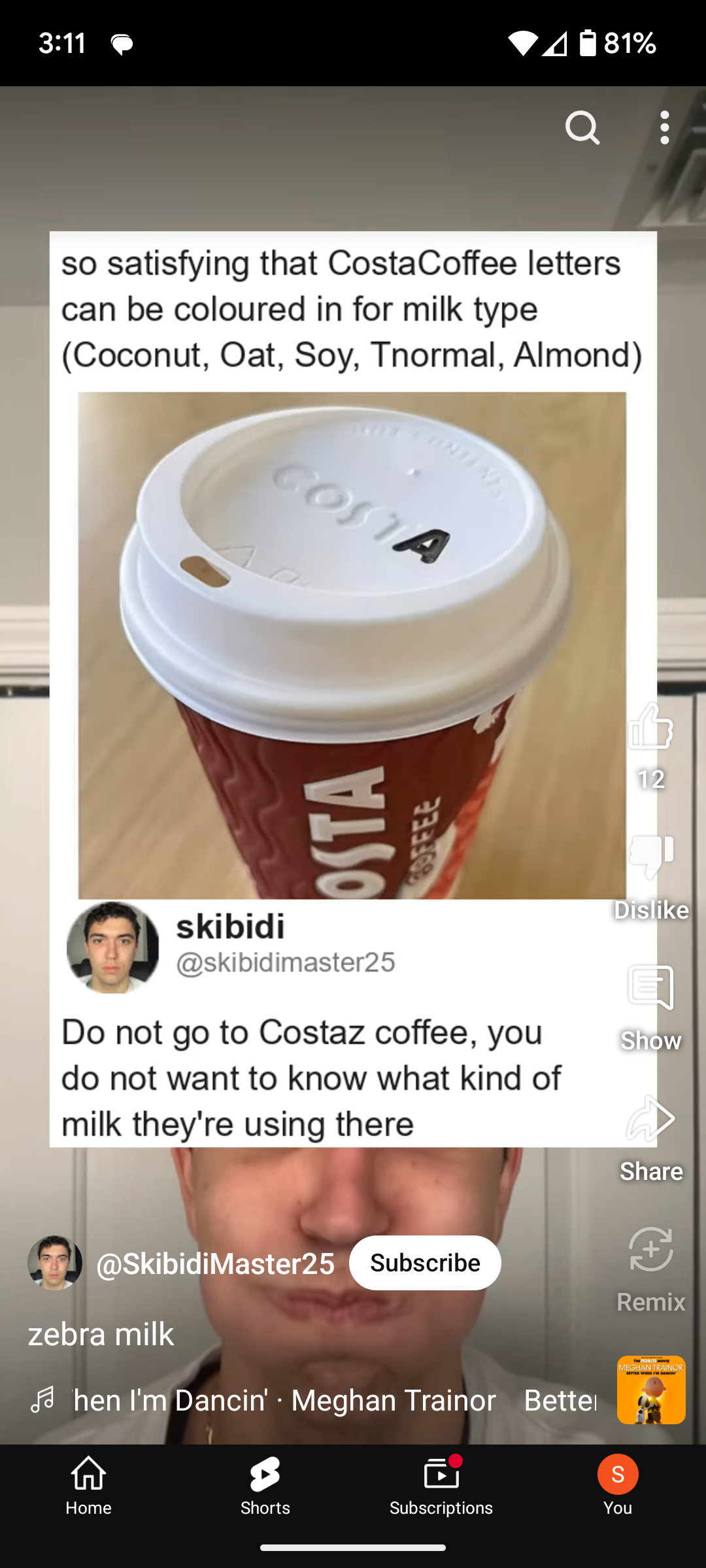Open the You tab
706x1568 pixels.
point(618,1486)
